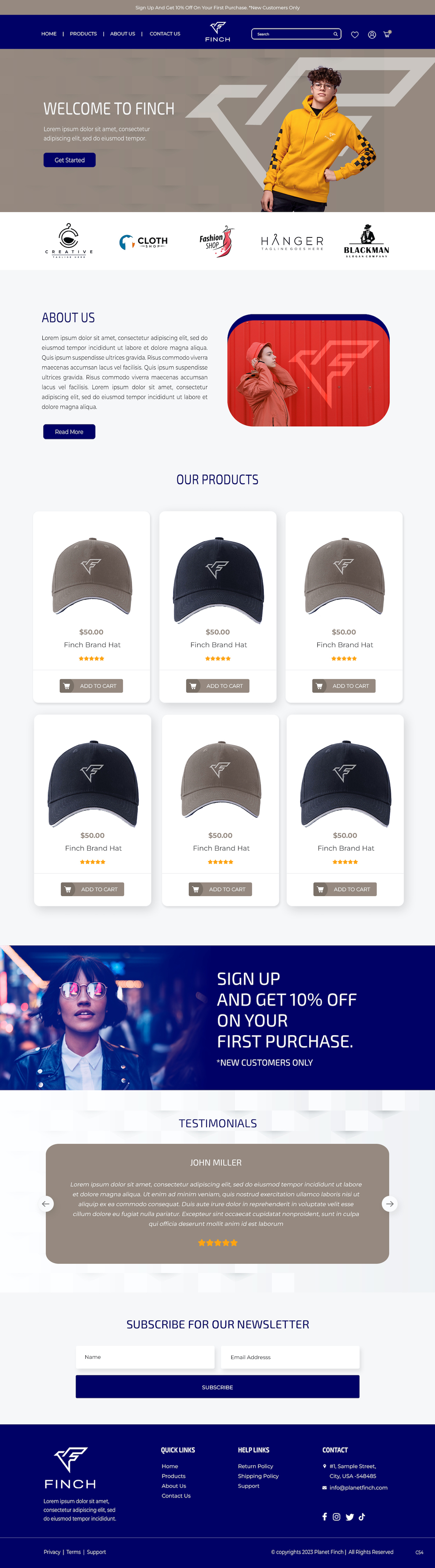Open the Facebook icon in the footer
Image resolution: width=435 pixels, height=1568 pixels.
coord(324,1516)
